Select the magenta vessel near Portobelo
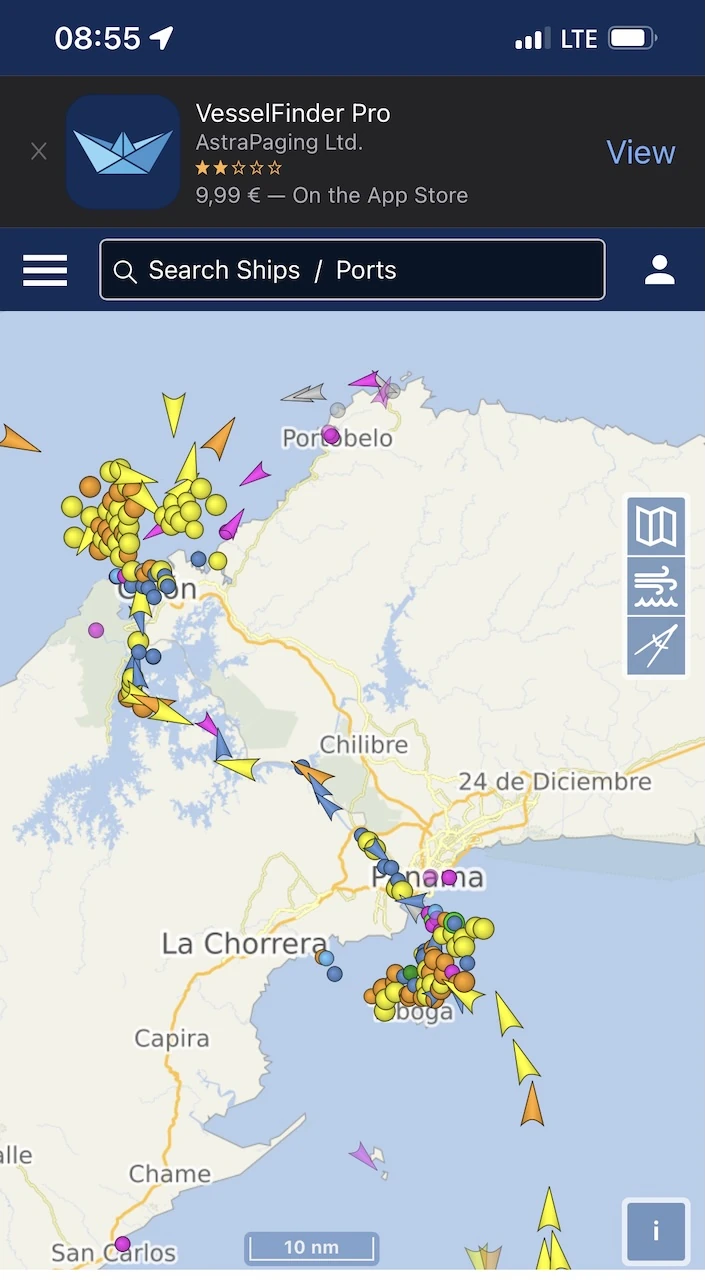 click(x=331, y=435)
